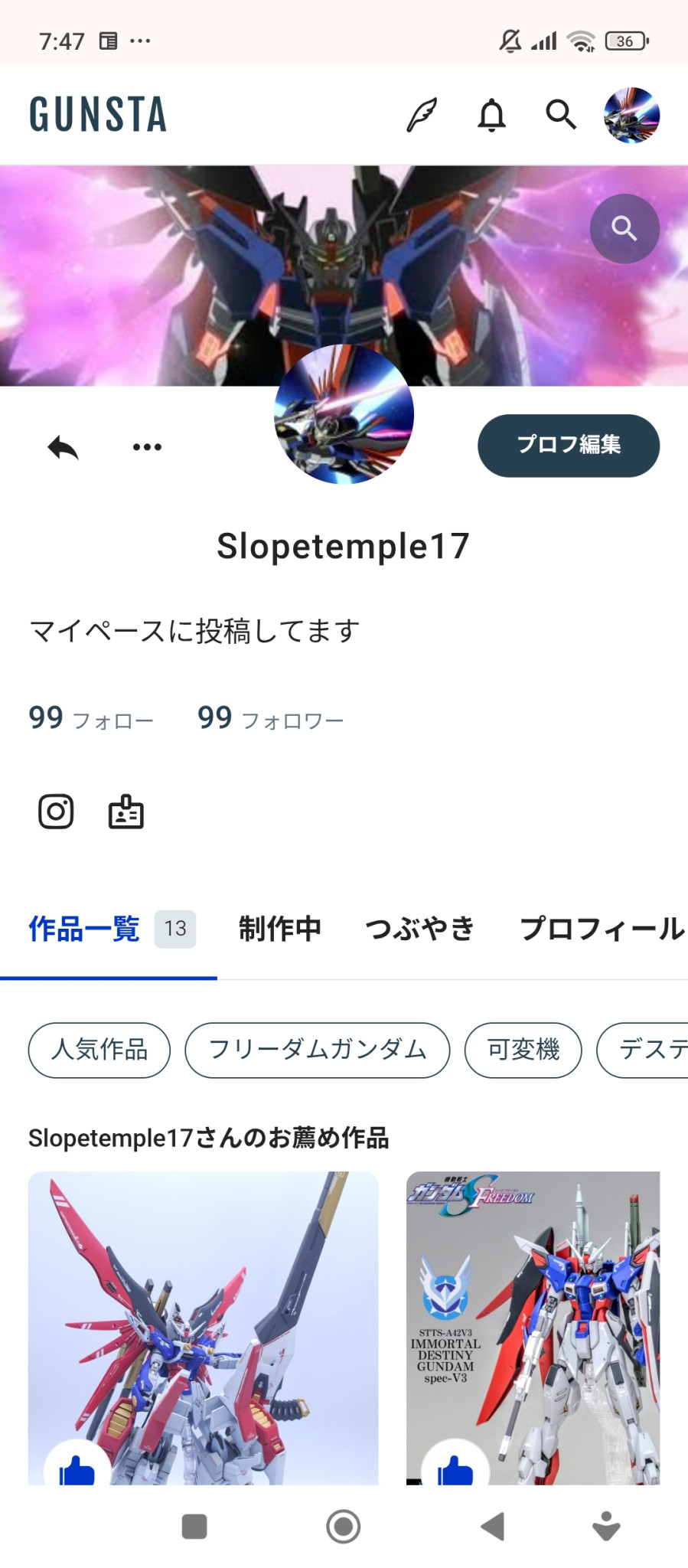688x1568 pixels.
Task: Switch to the プロフィール tab
Action: (x=602, y=929)
